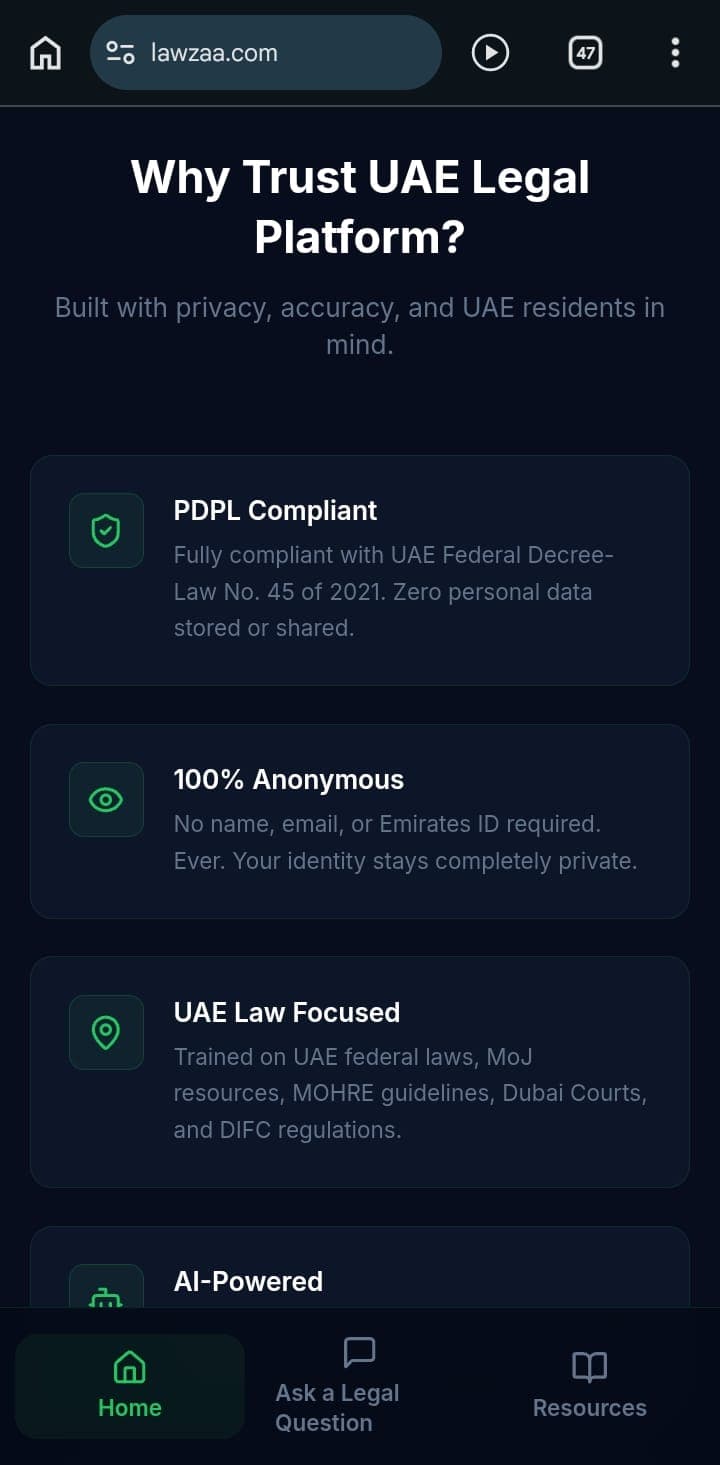Image resolution: width=720 pixels, height=1465 pixels.
Task: Click the UAE Law Focused card
Action: pyautogui.click(x=360, y=1070)
